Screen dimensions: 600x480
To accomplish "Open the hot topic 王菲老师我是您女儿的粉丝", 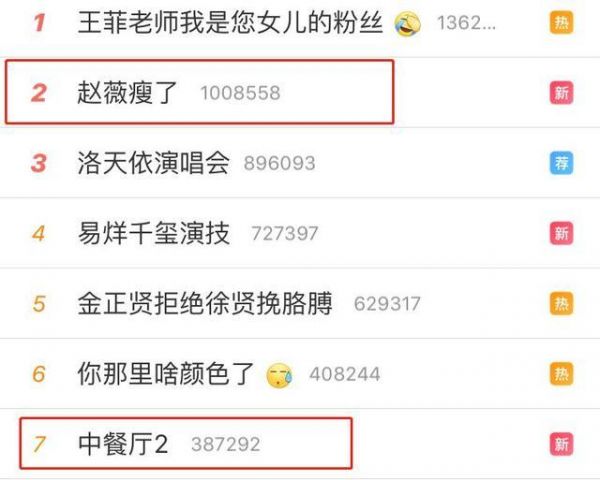I will point(230,22).
